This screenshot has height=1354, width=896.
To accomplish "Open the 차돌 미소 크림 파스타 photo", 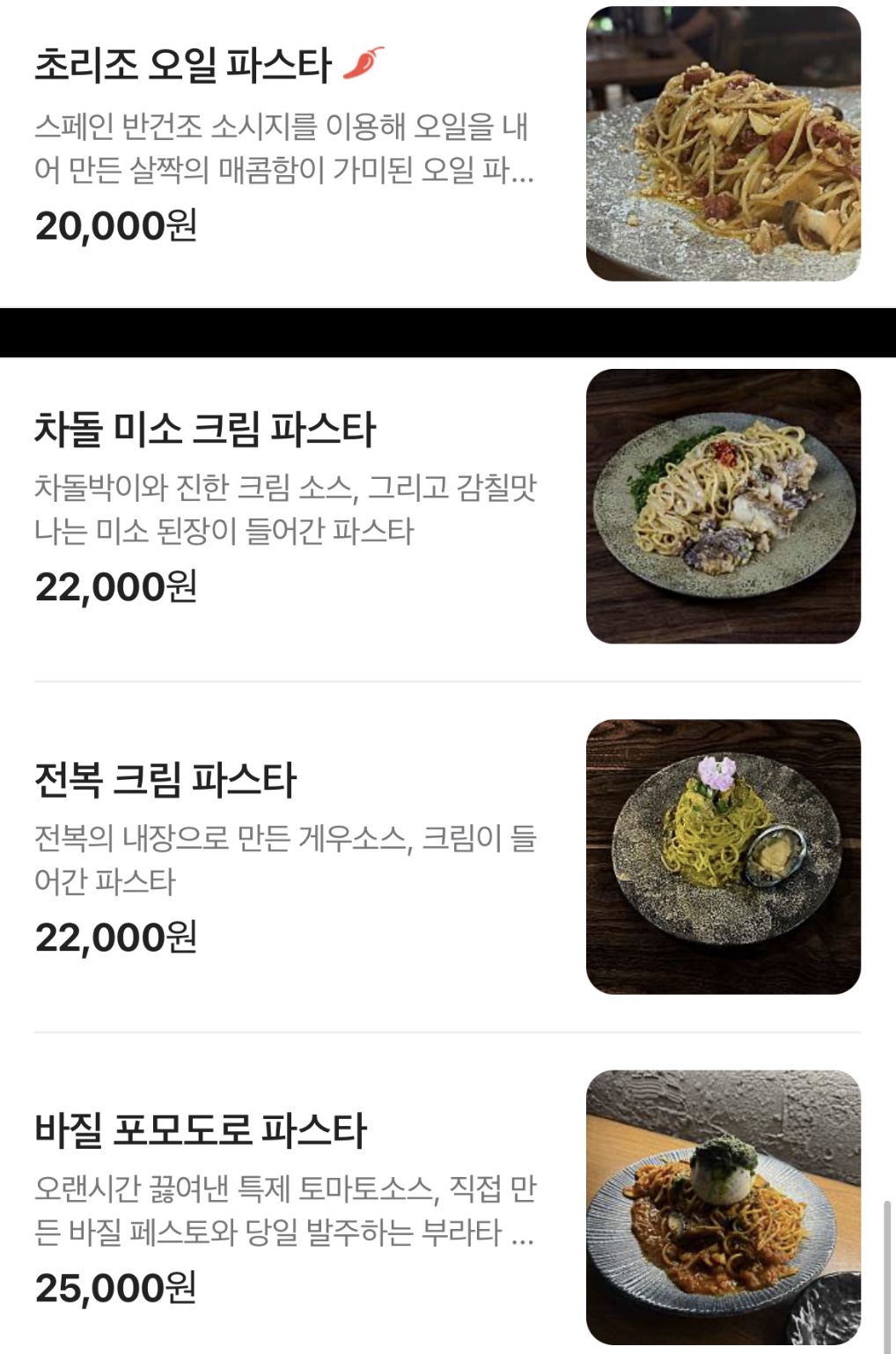I will click(723, 506).
